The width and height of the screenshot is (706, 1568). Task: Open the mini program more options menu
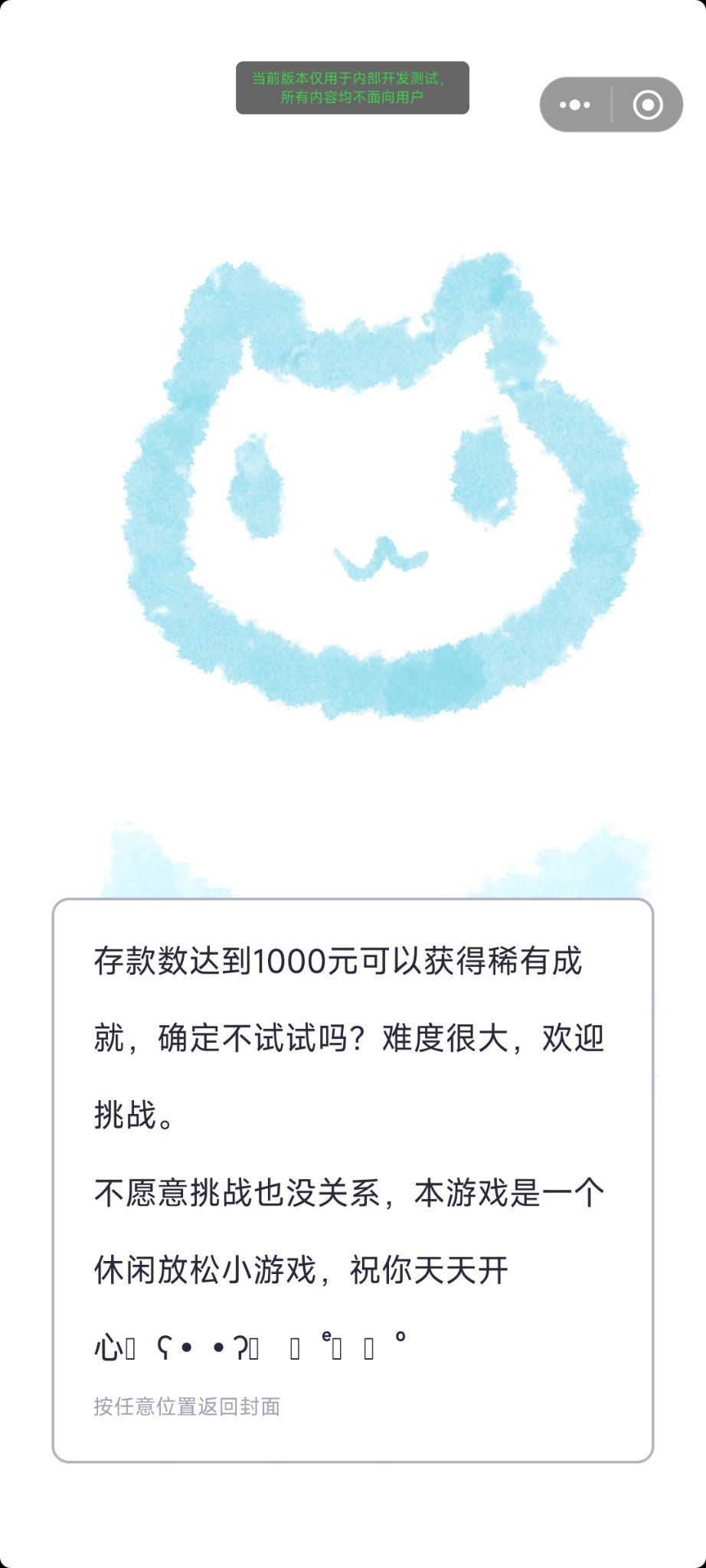point(575,105)
